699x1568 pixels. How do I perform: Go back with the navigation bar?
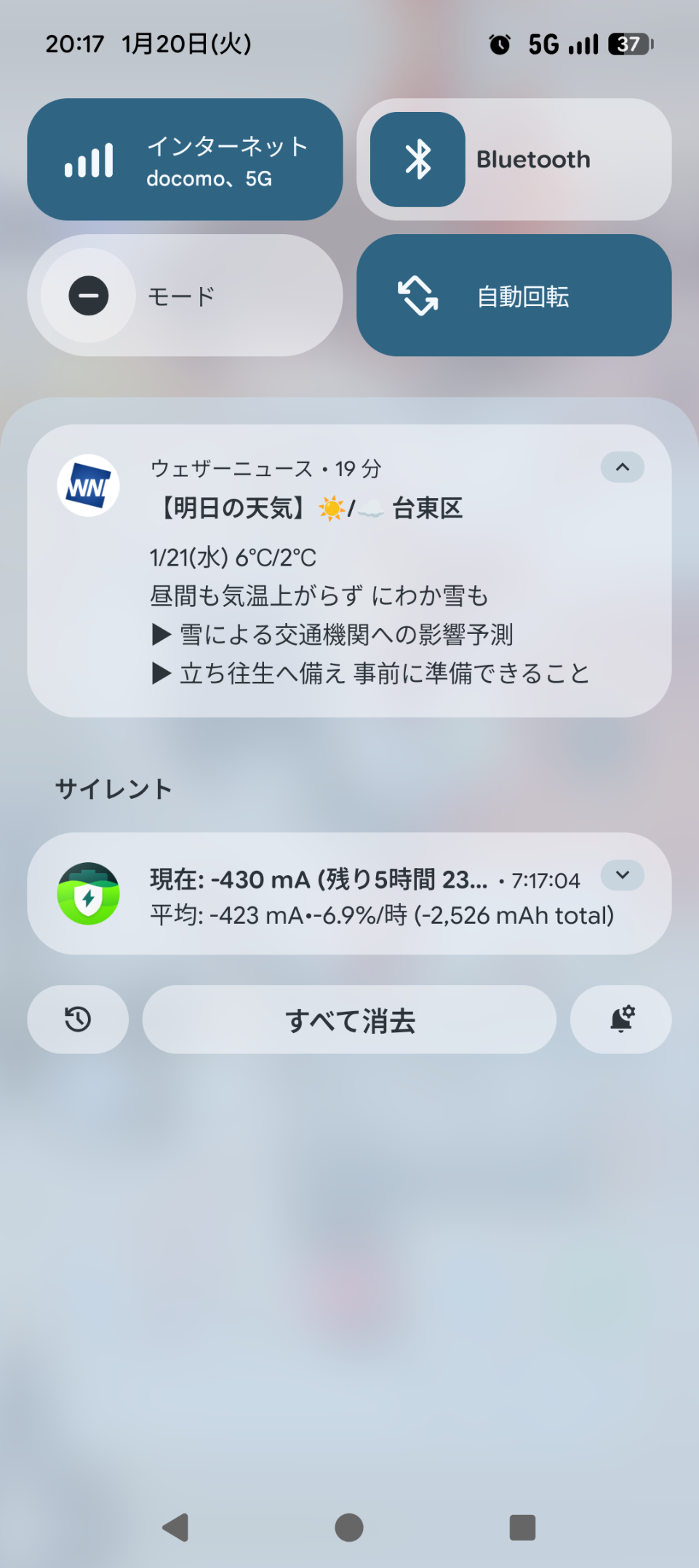175,1527
